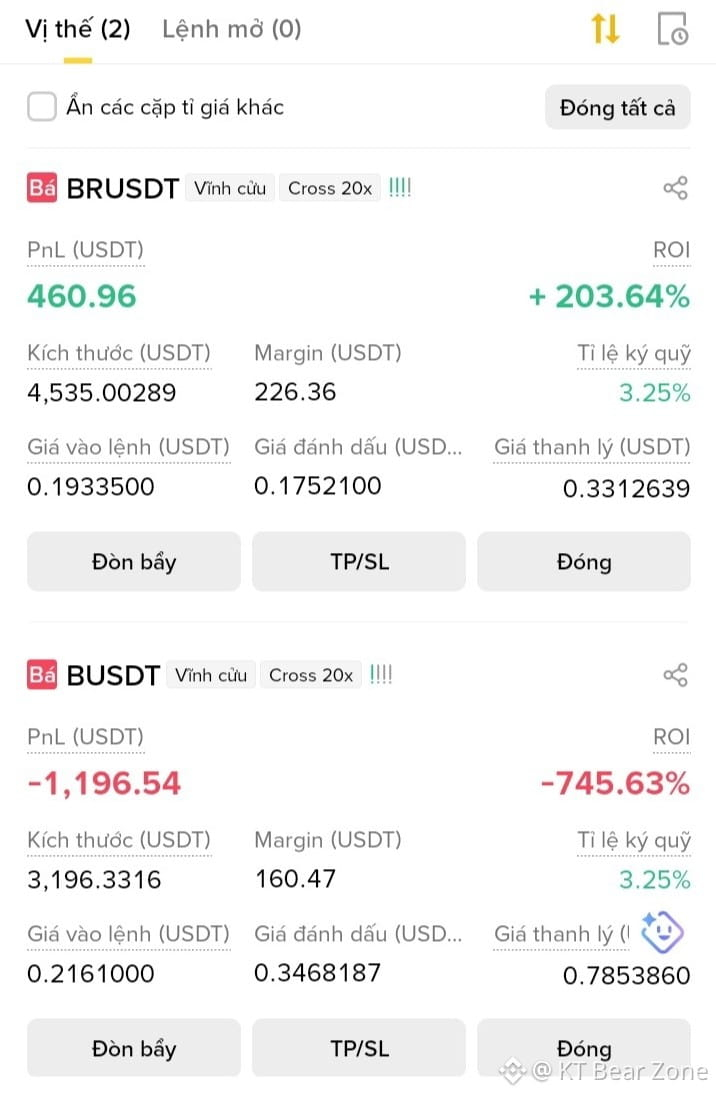Tap Đóng tất cả button
Image resolution: width=716 pixels, height=1096 pixels.
point(617,108)
